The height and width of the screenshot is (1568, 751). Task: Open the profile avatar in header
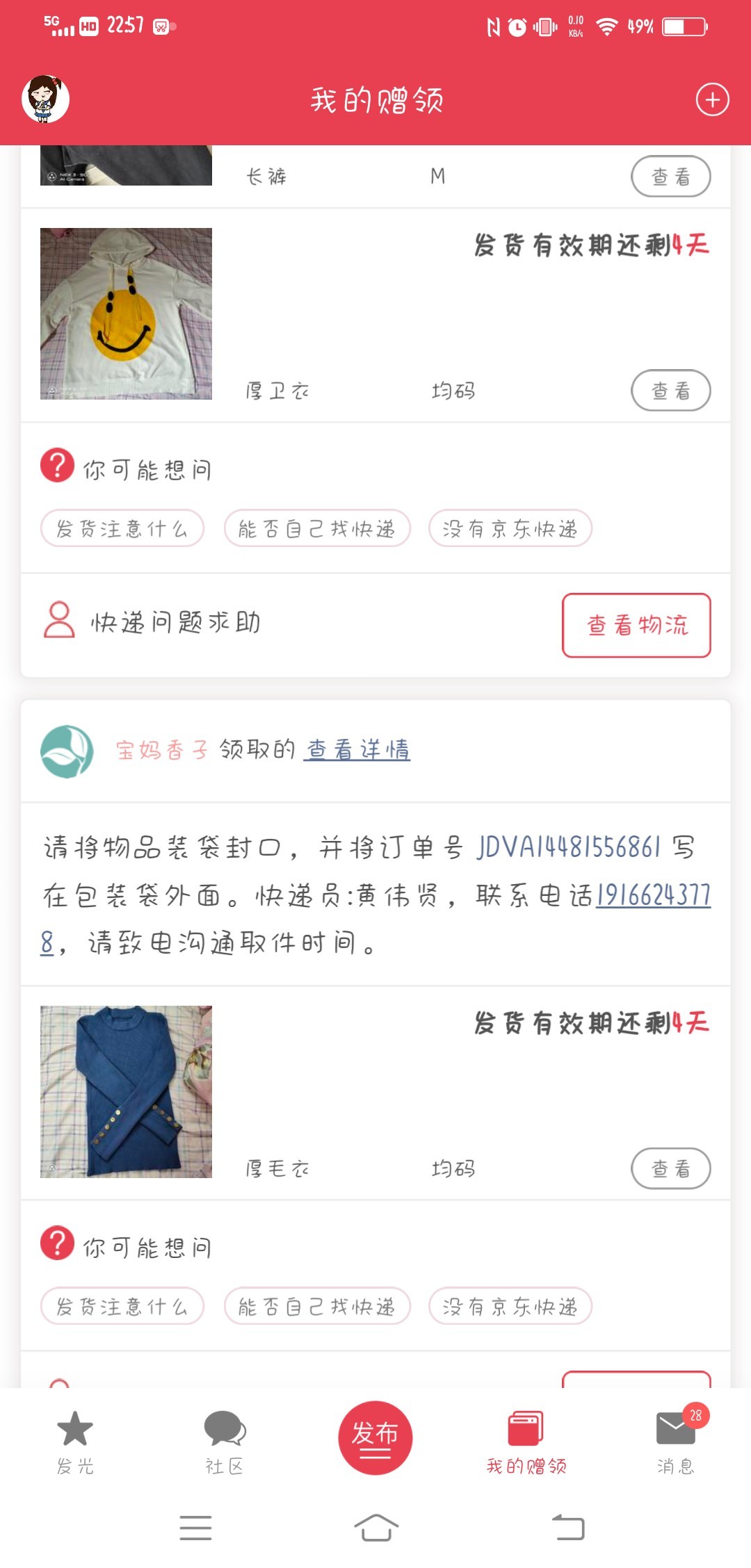click(45, 99)
